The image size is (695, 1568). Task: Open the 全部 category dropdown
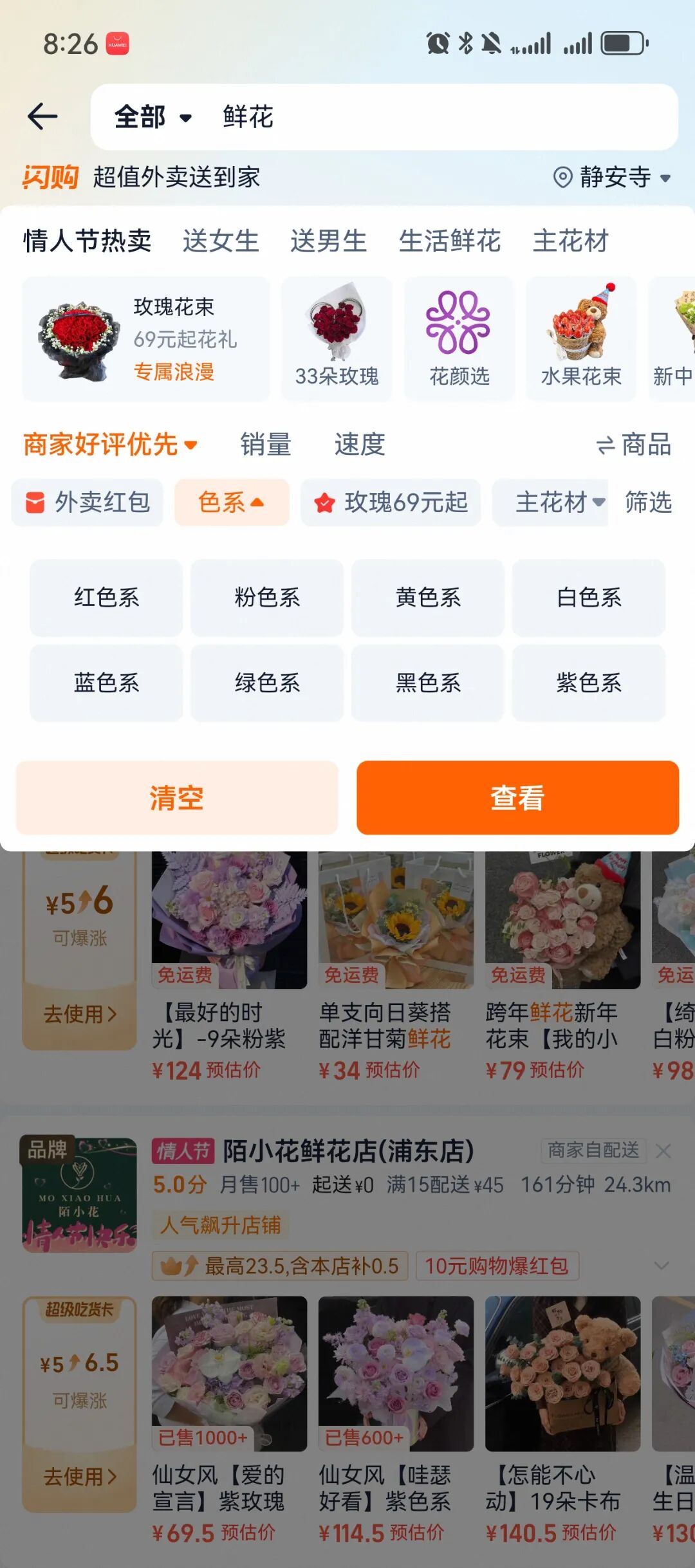pyautogui.click(x=153, y=117)
